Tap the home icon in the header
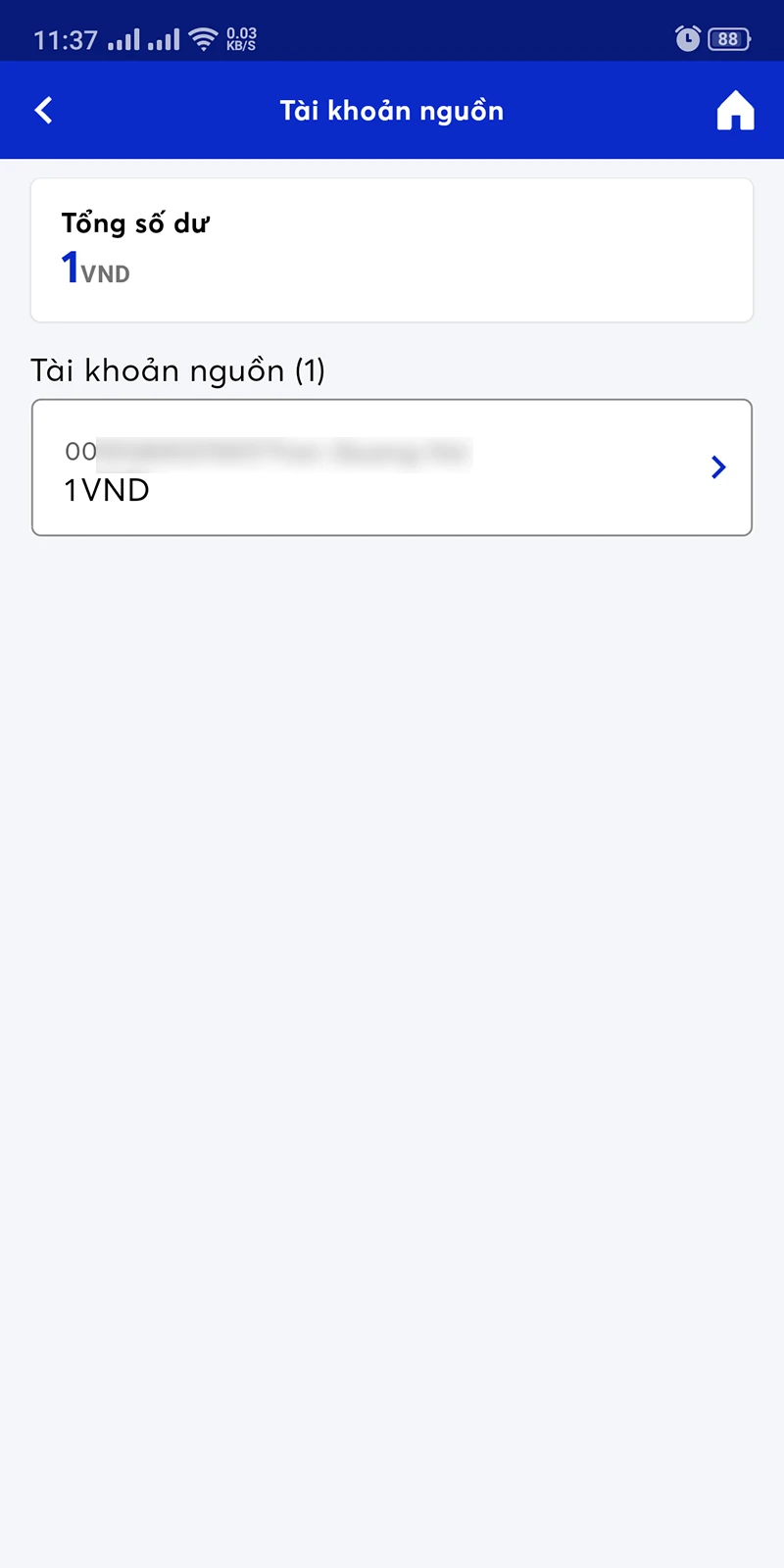784x1568 pixels. [735, 110]
